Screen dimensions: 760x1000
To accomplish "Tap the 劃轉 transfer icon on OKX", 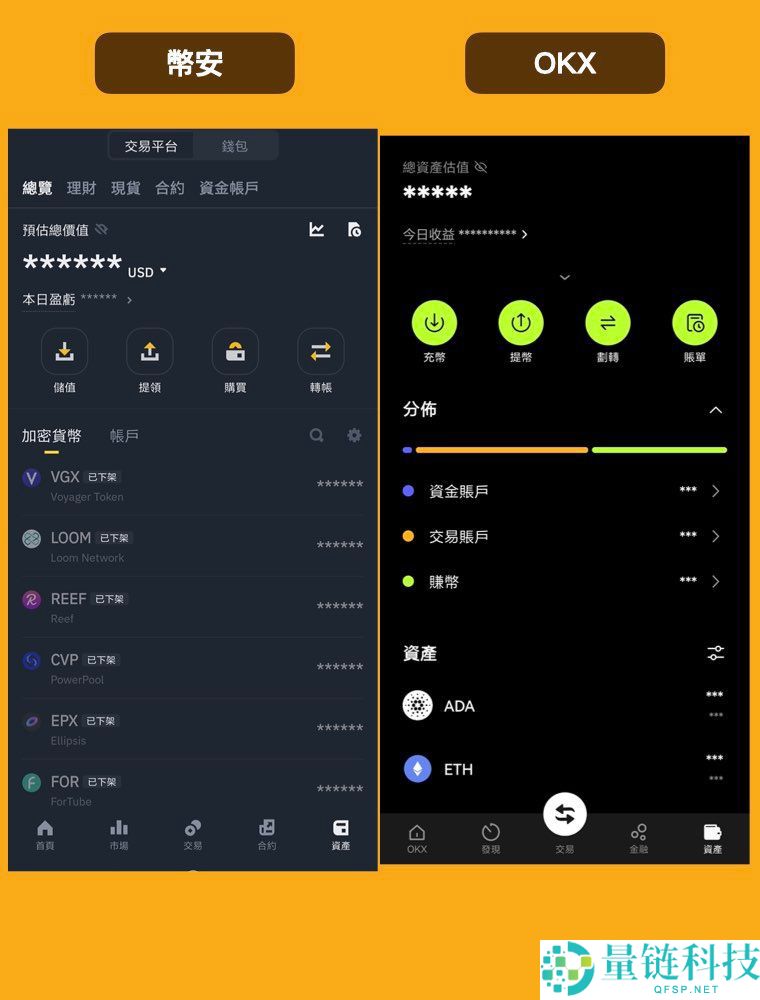I will [608, 322].
